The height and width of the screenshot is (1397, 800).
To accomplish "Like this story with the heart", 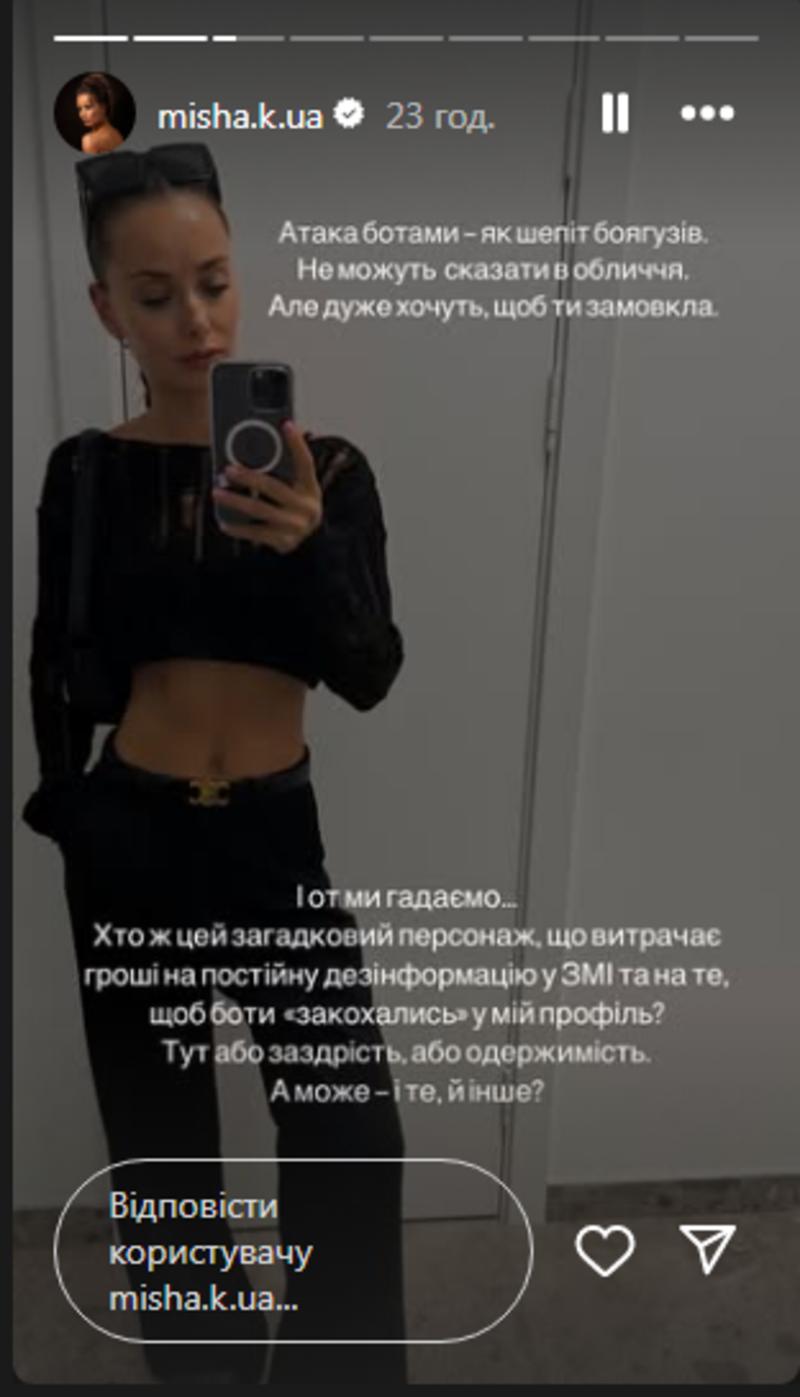I will (x=606, y=1250).
